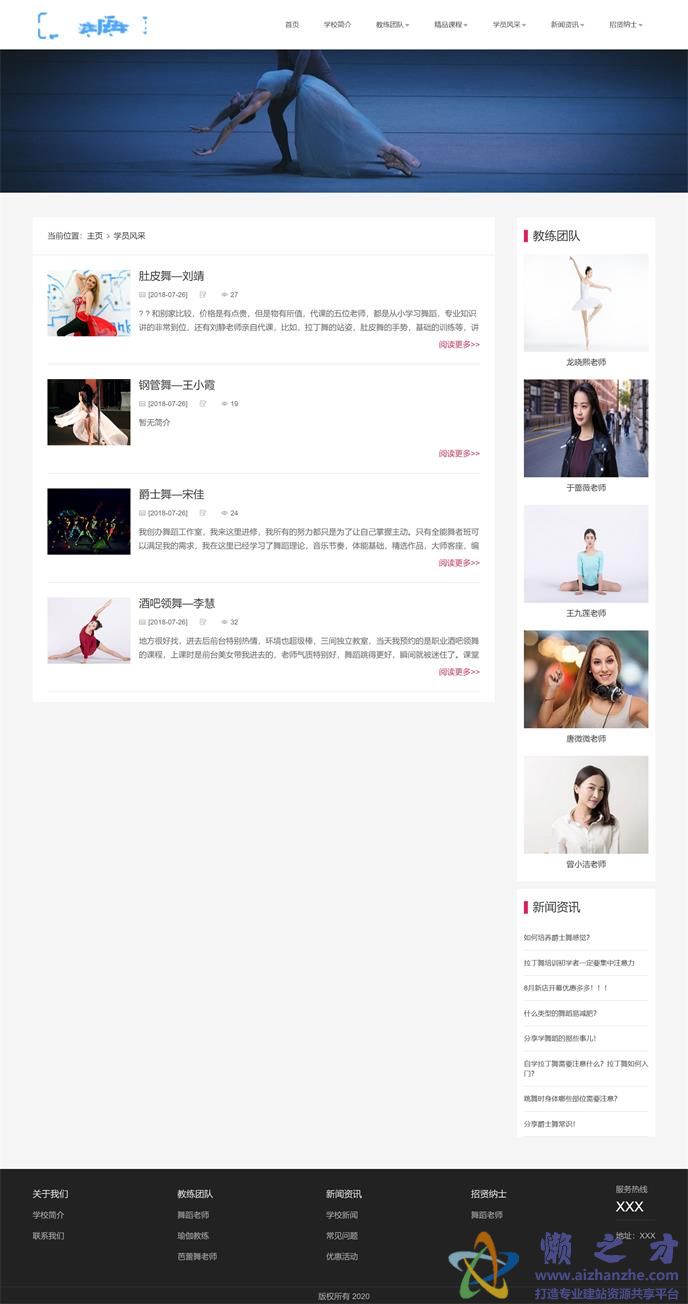Open the 爵士舞—宋佳 thumbnail
688x1304 pixels.
[x=89, y=521]
